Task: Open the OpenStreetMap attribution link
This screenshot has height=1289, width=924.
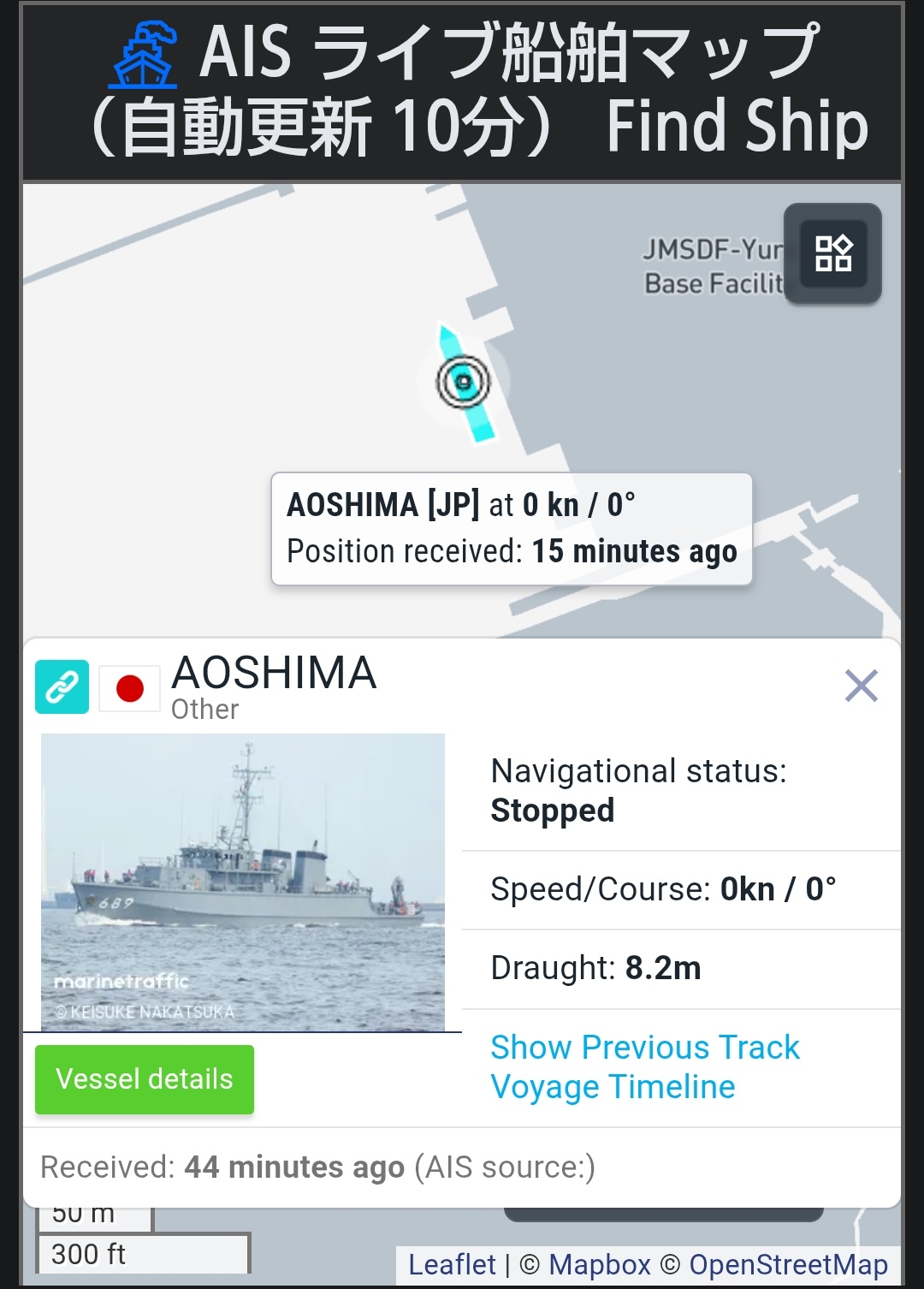Action: 788,1264
